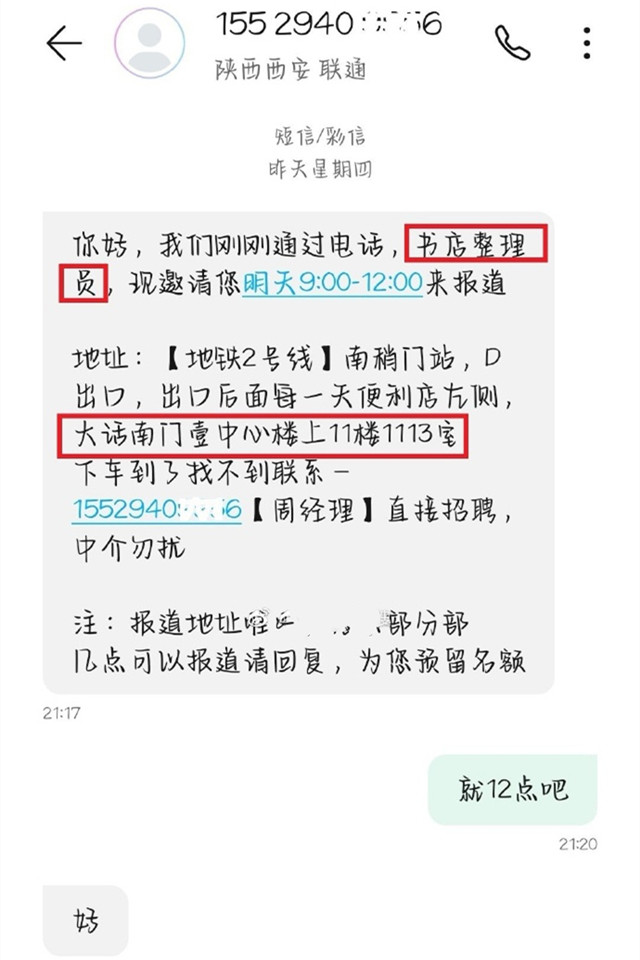Tap the phone number link before 周经理

pos(157,510)
